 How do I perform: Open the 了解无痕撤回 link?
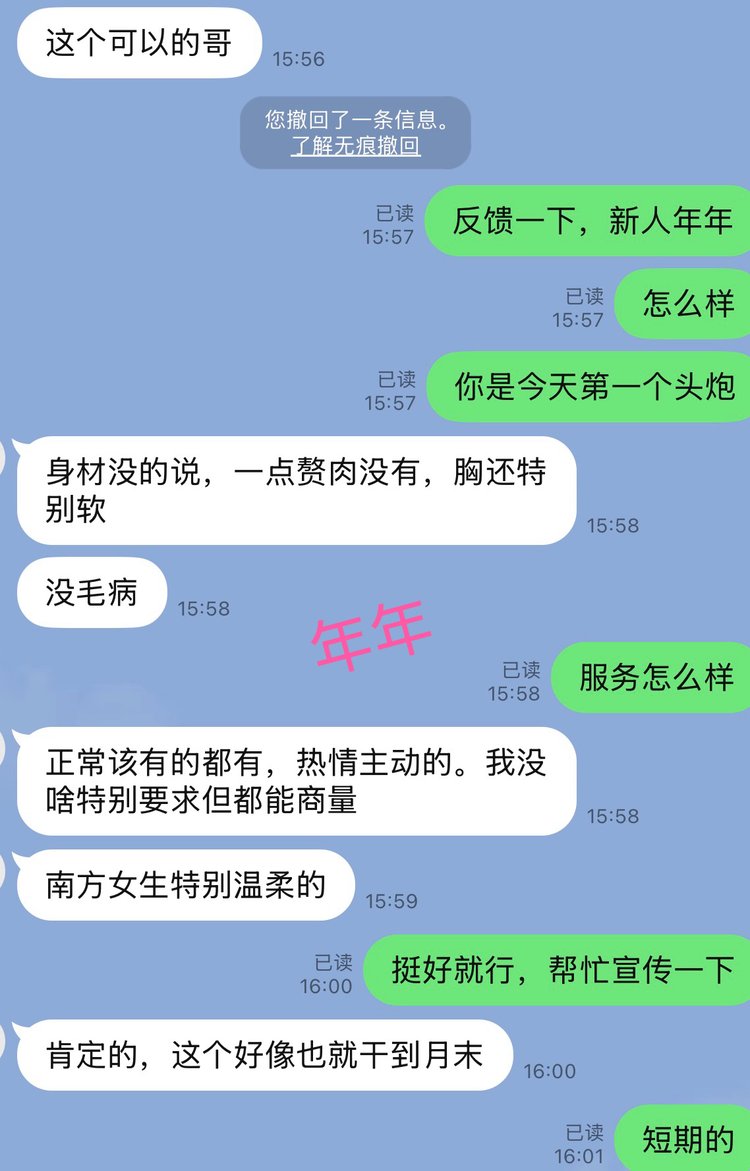coord(355,147)
